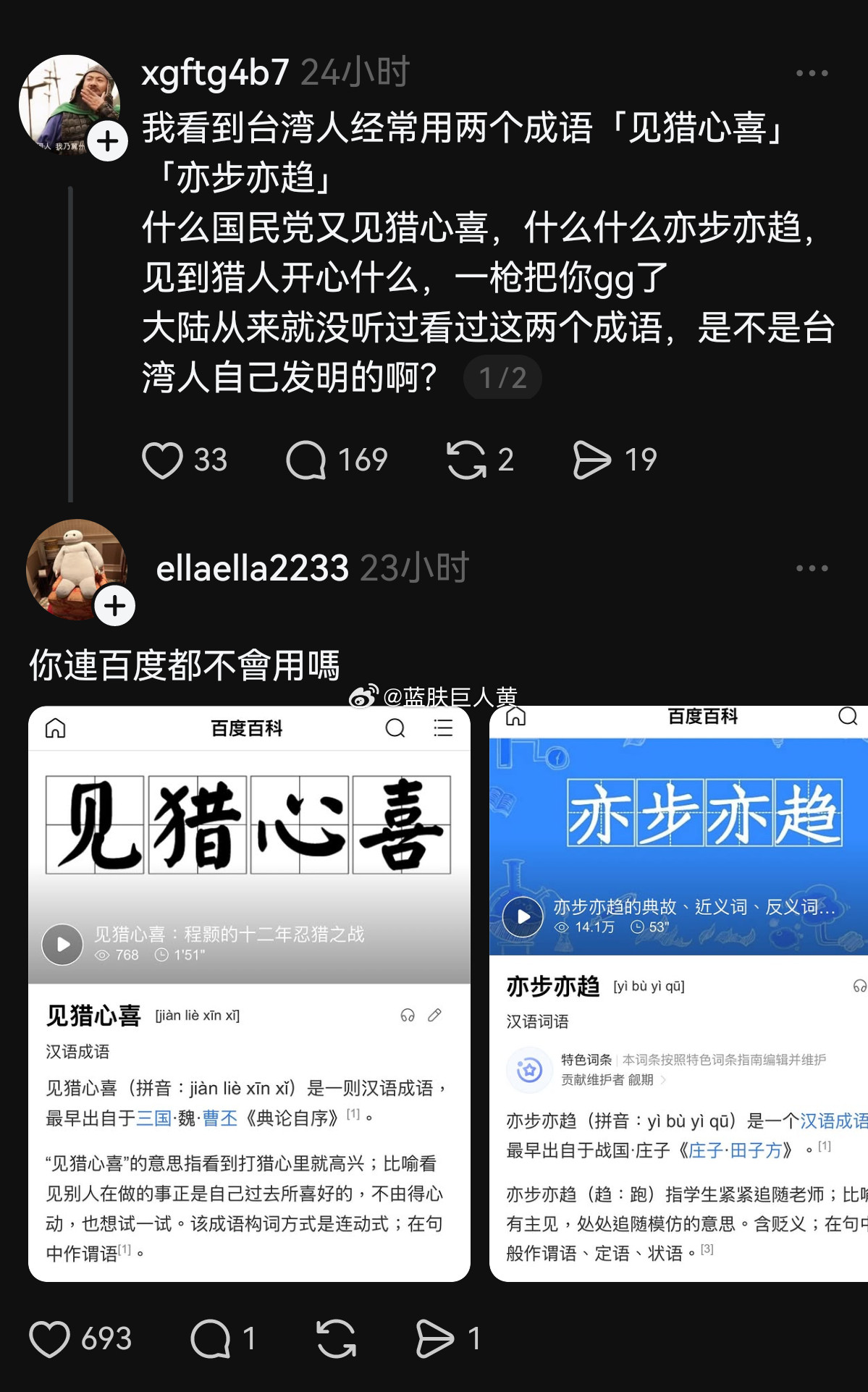
Task: Tap the 1/2 page indicator on first post
Action: (501, 377)
